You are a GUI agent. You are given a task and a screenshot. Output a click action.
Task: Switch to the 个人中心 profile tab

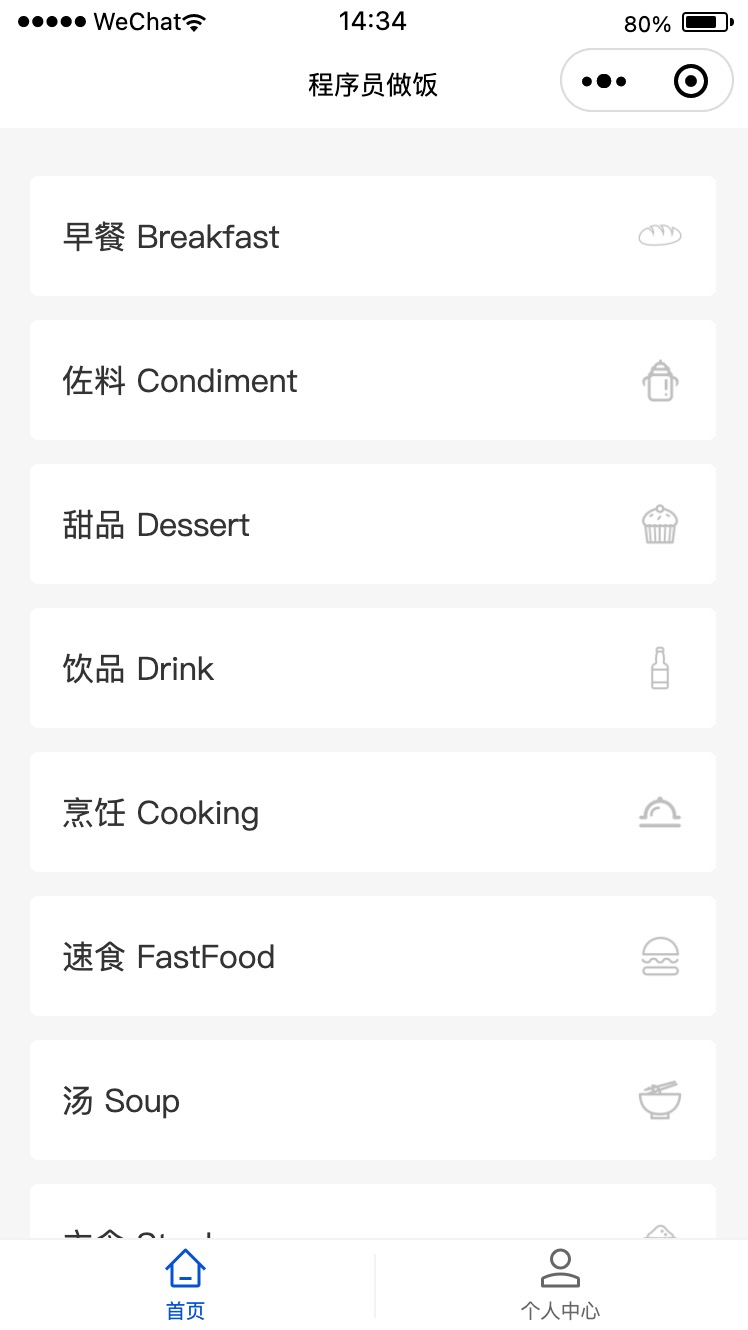pos(560,1285)
